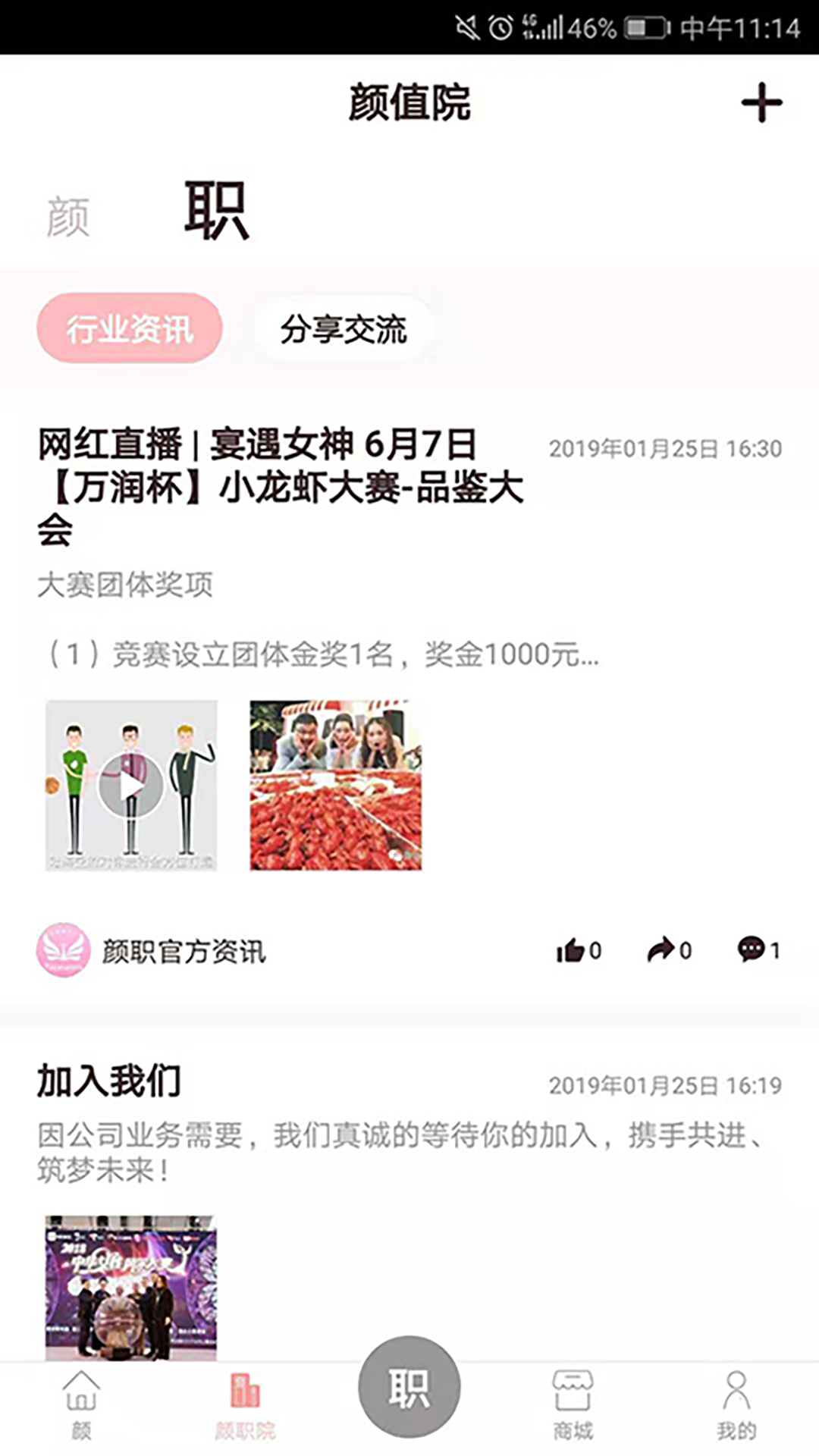This screenshot has height=1456, width=819.
Task: View the image in the 加入我们 post
Action: [x=131, y=1288]
